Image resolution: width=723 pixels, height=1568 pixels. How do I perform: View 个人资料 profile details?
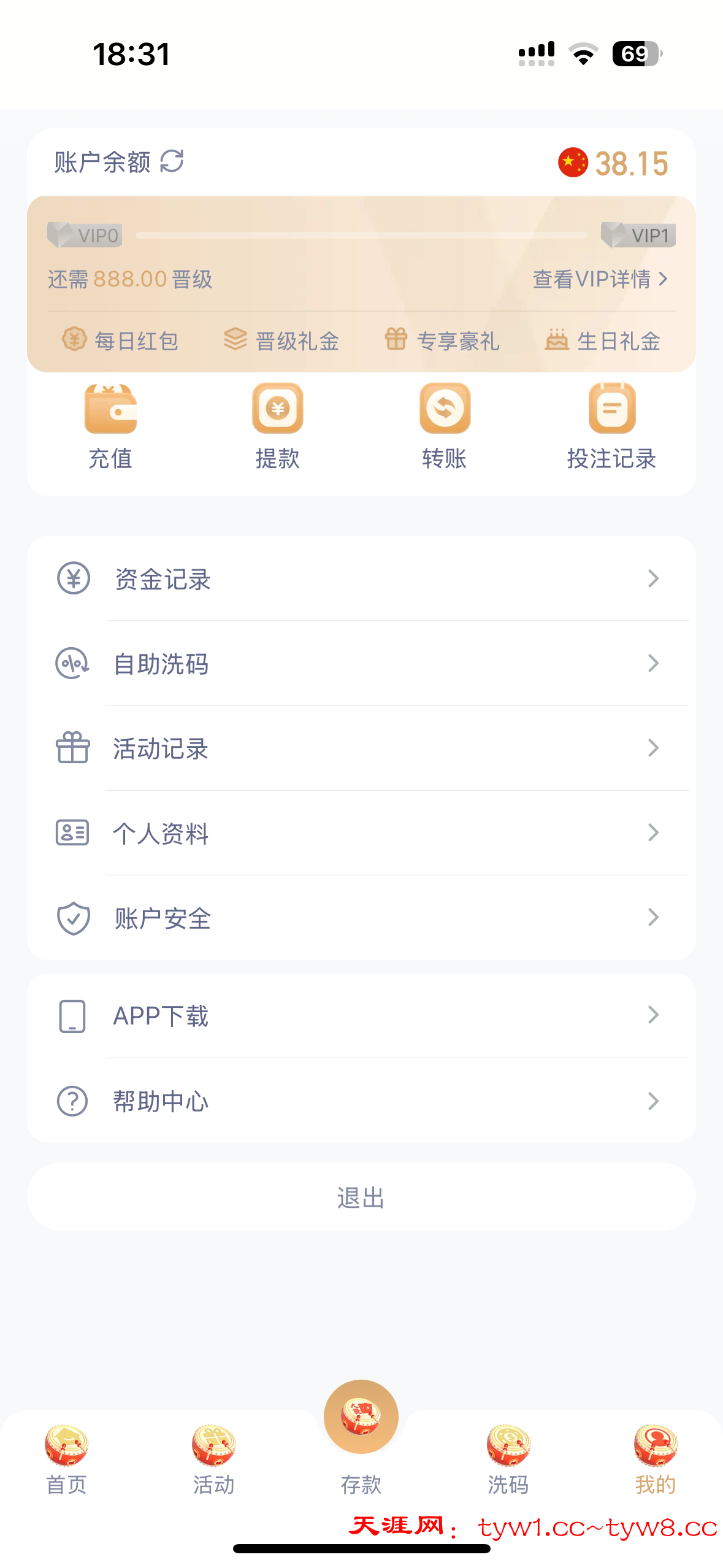coord(361,833)
